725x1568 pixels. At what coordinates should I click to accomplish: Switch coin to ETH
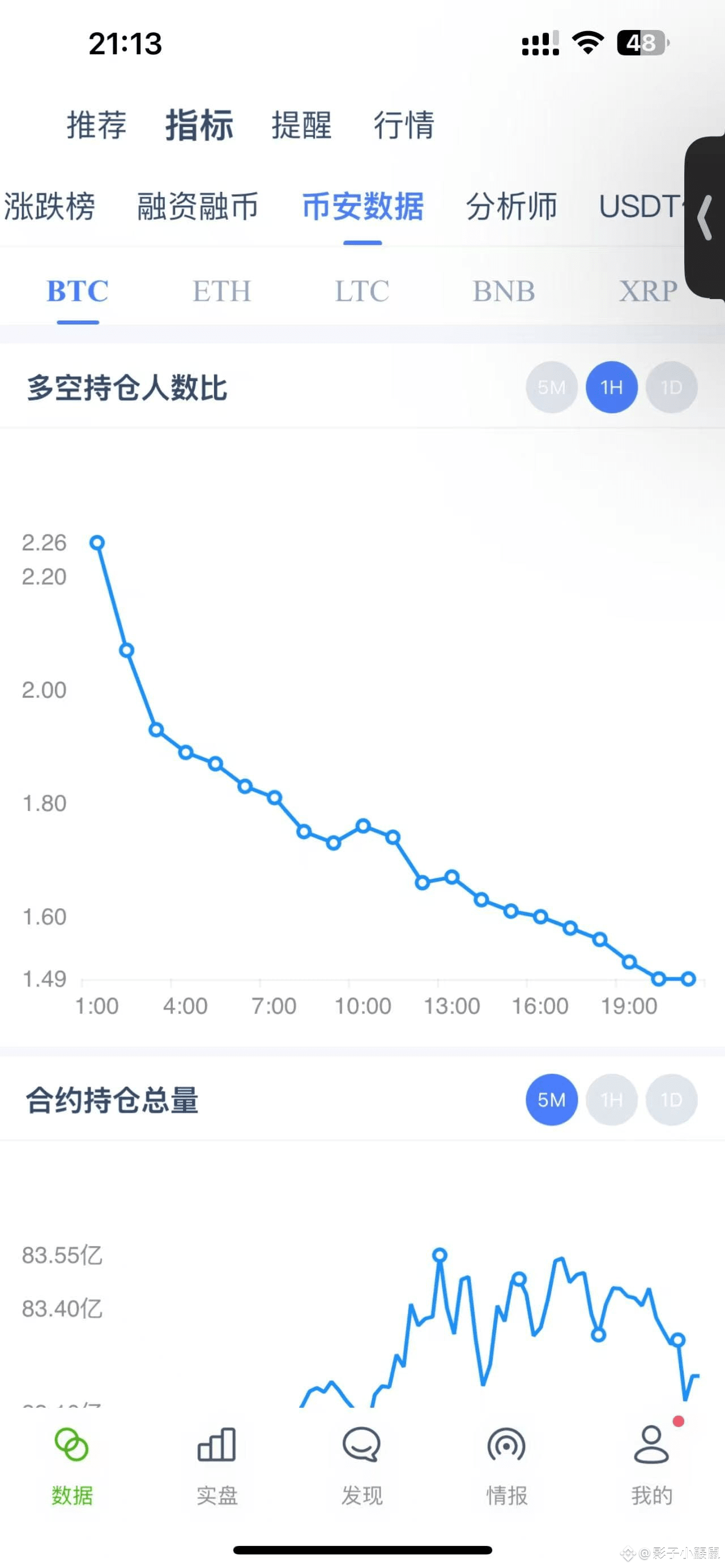(221, 291)
